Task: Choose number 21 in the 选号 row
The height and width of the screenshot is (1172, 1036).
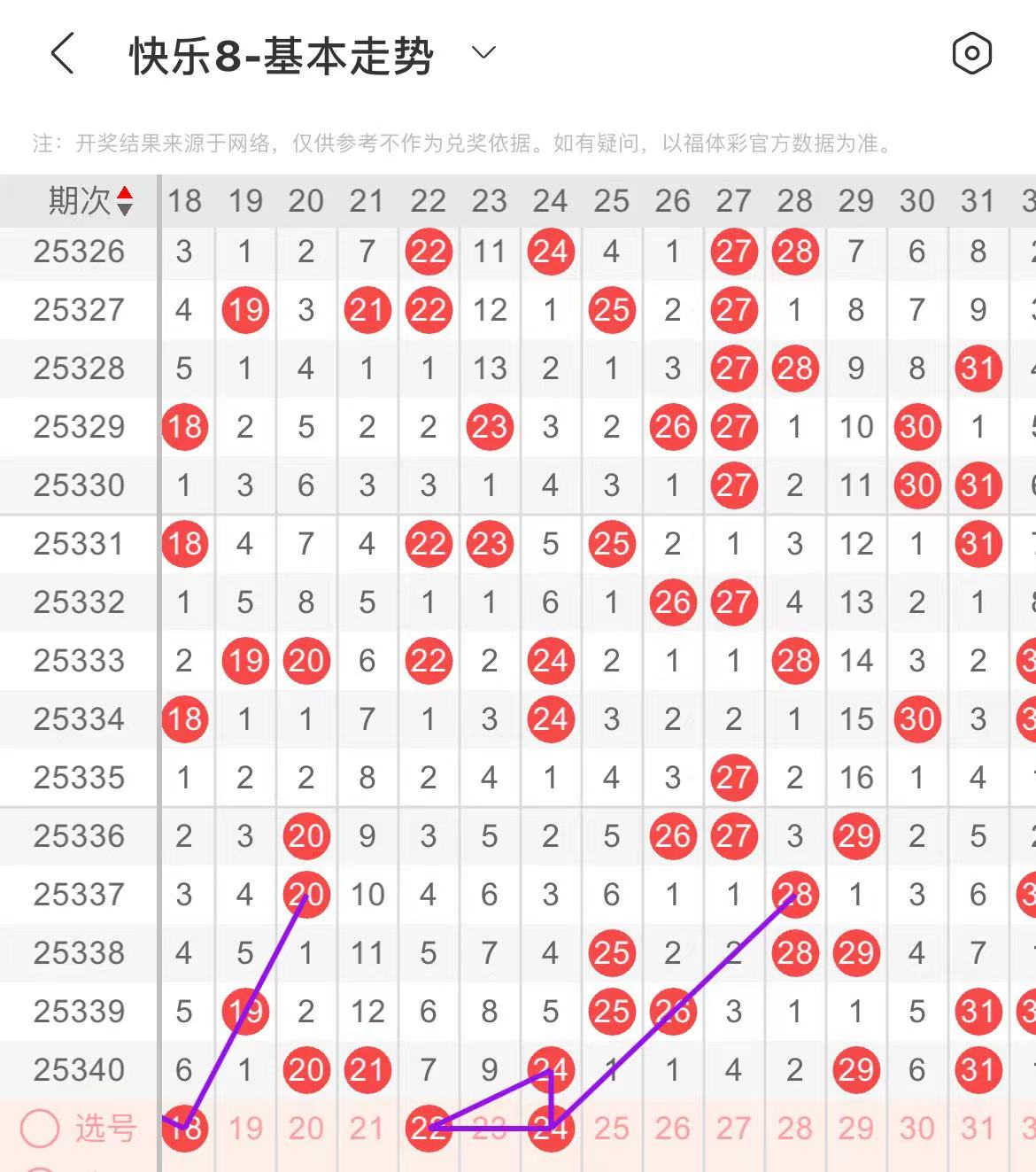Action: 367,1129
